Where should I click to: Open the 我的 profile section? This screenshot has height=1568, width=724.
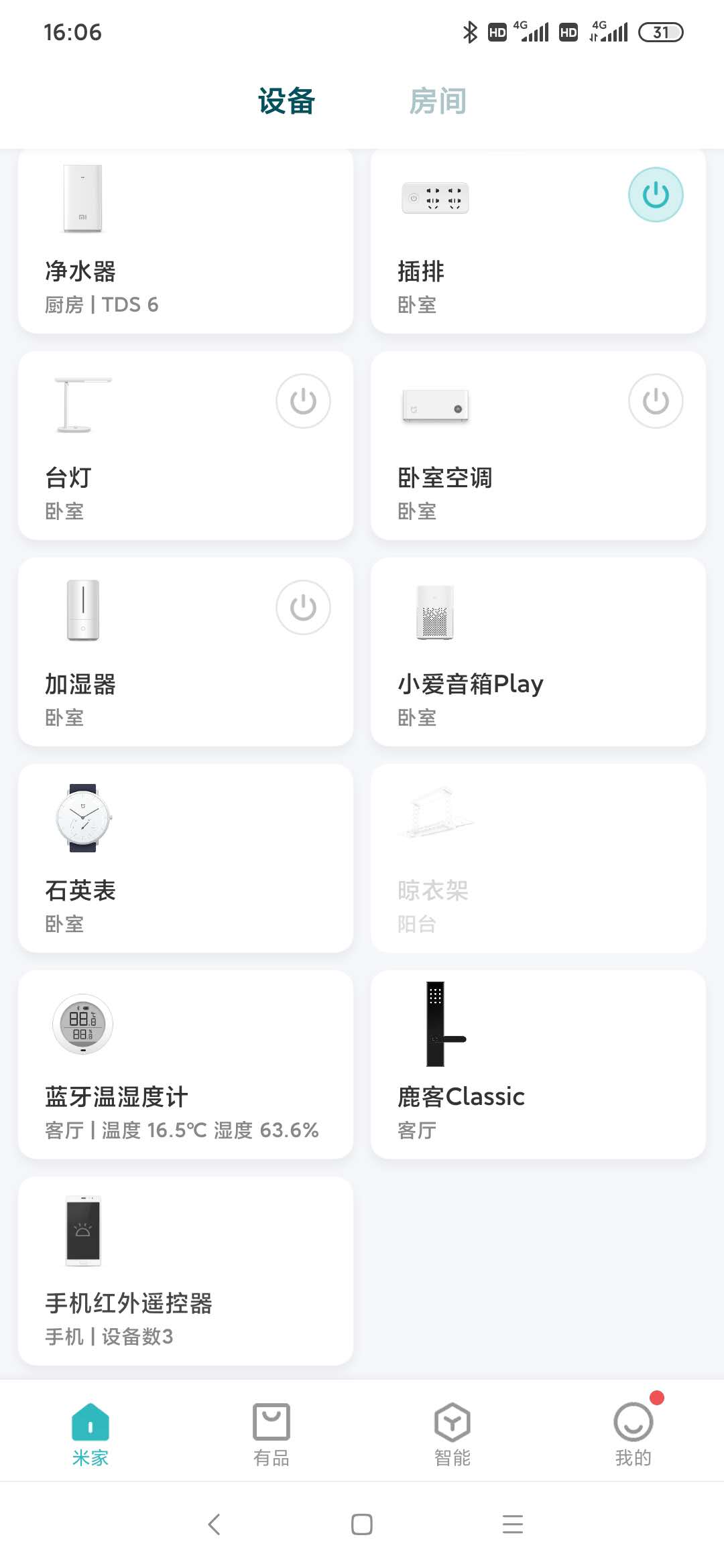[x=633, y=1431]
